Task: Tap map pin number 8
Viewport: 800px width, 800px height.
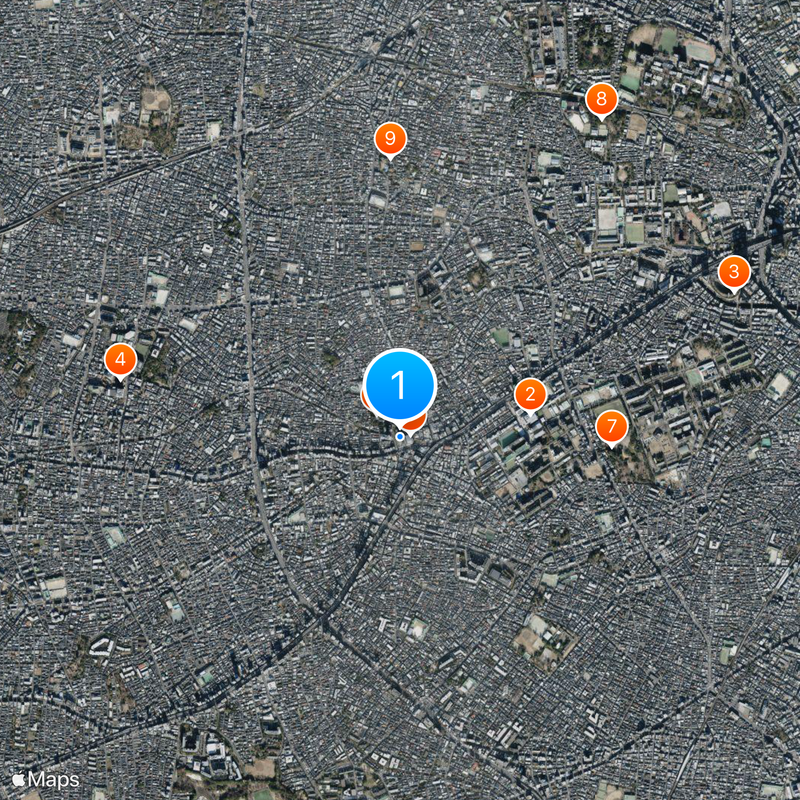Action: (x=600, y=98)
